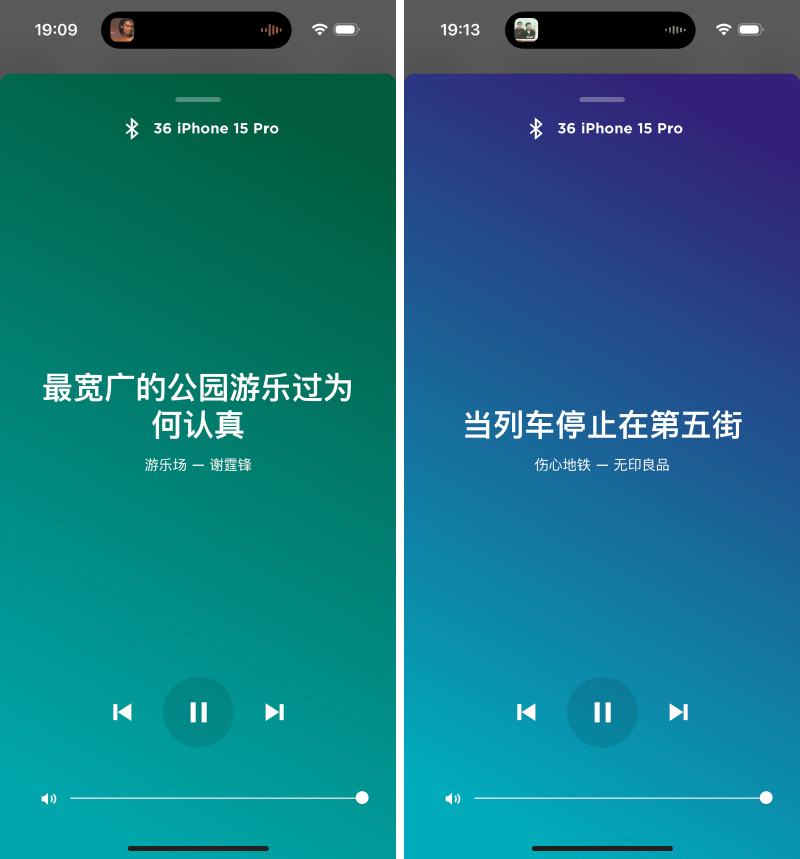Tap the album thumbnail in the right Dynamic Island
The width and height of the screenshot is (800, 859).
(x=528, y=30)
